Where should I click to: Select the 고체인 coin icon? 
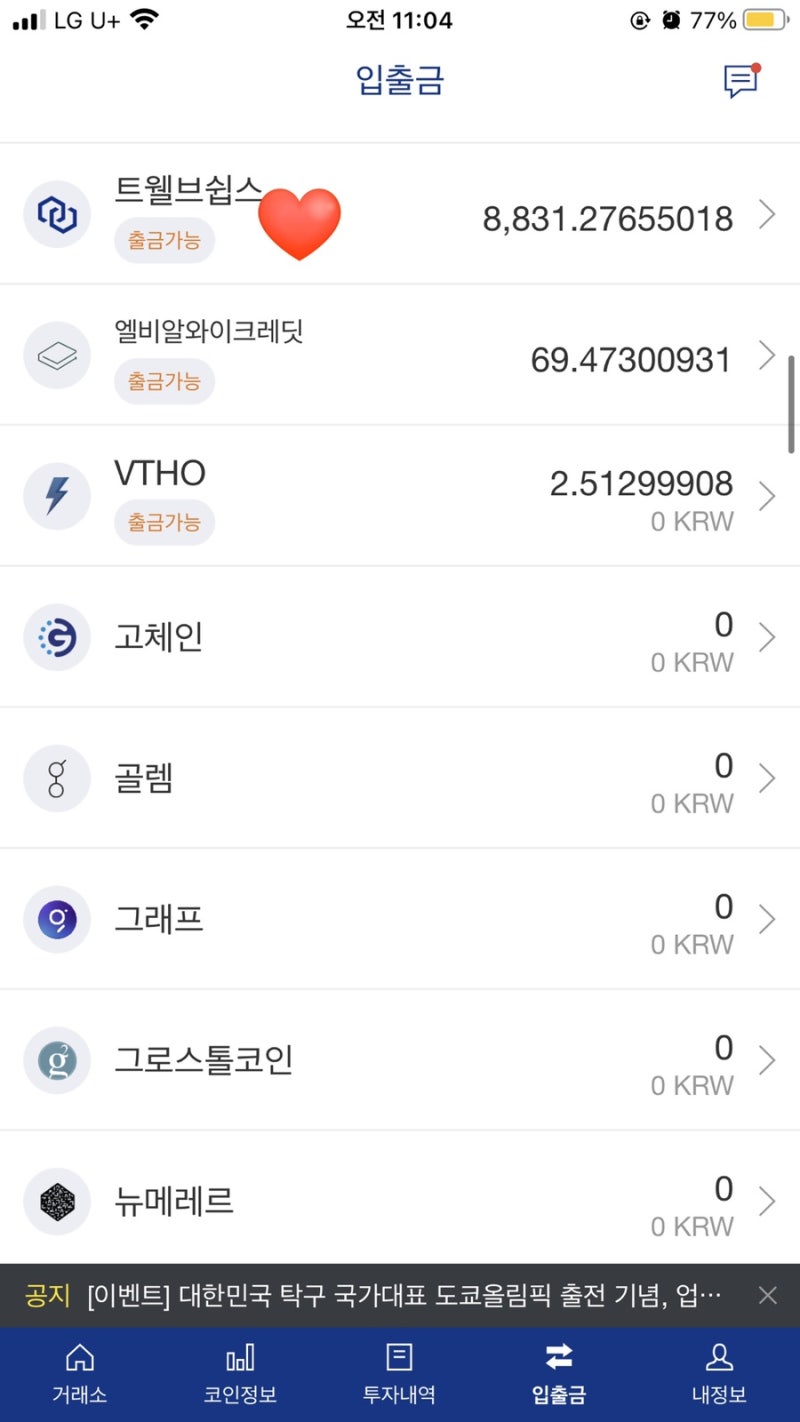pyautogui.click(x=57, y=637)
